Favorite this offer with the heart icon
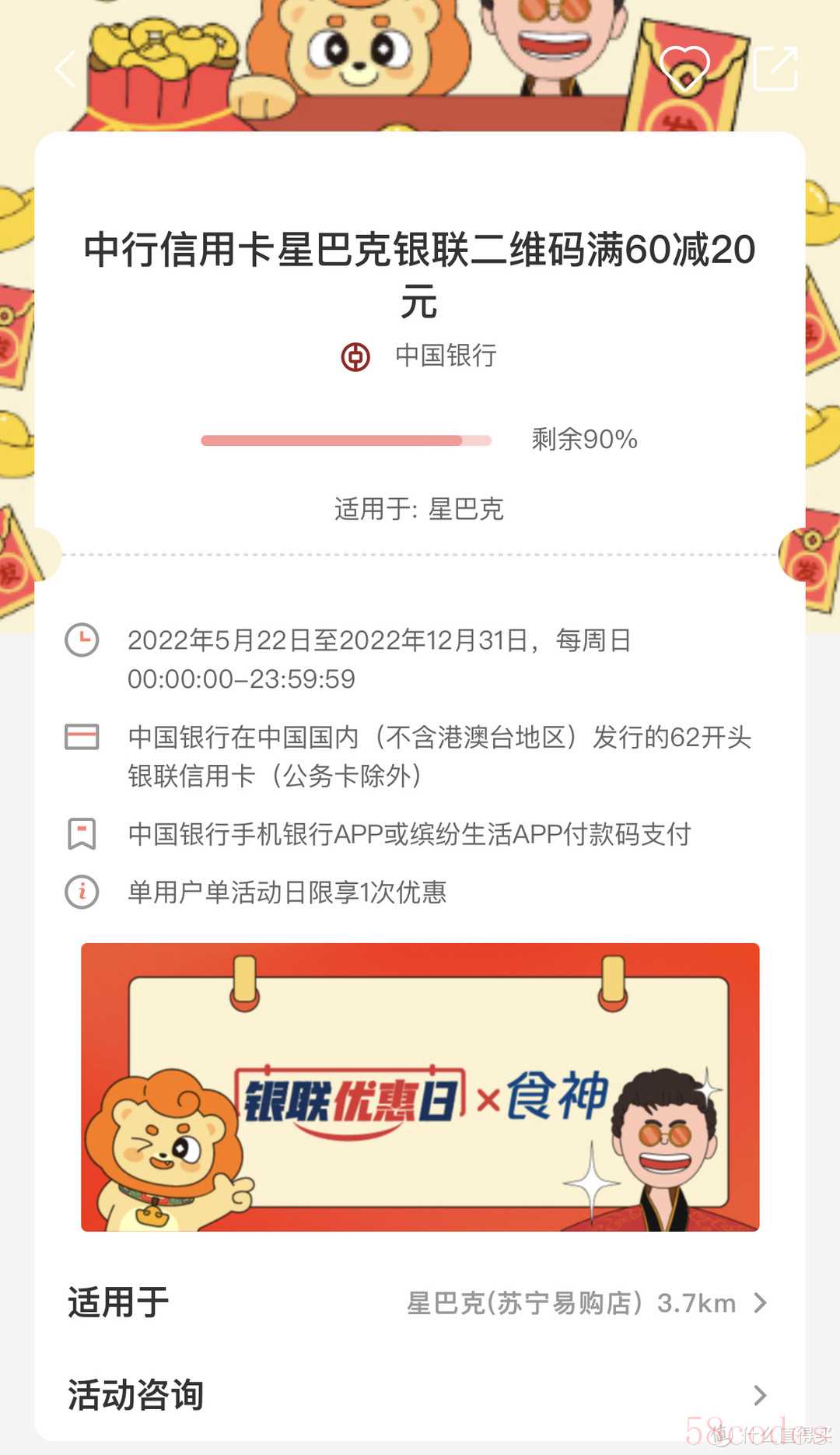The width and height of the screenshot is (840, 1455). 684,68
